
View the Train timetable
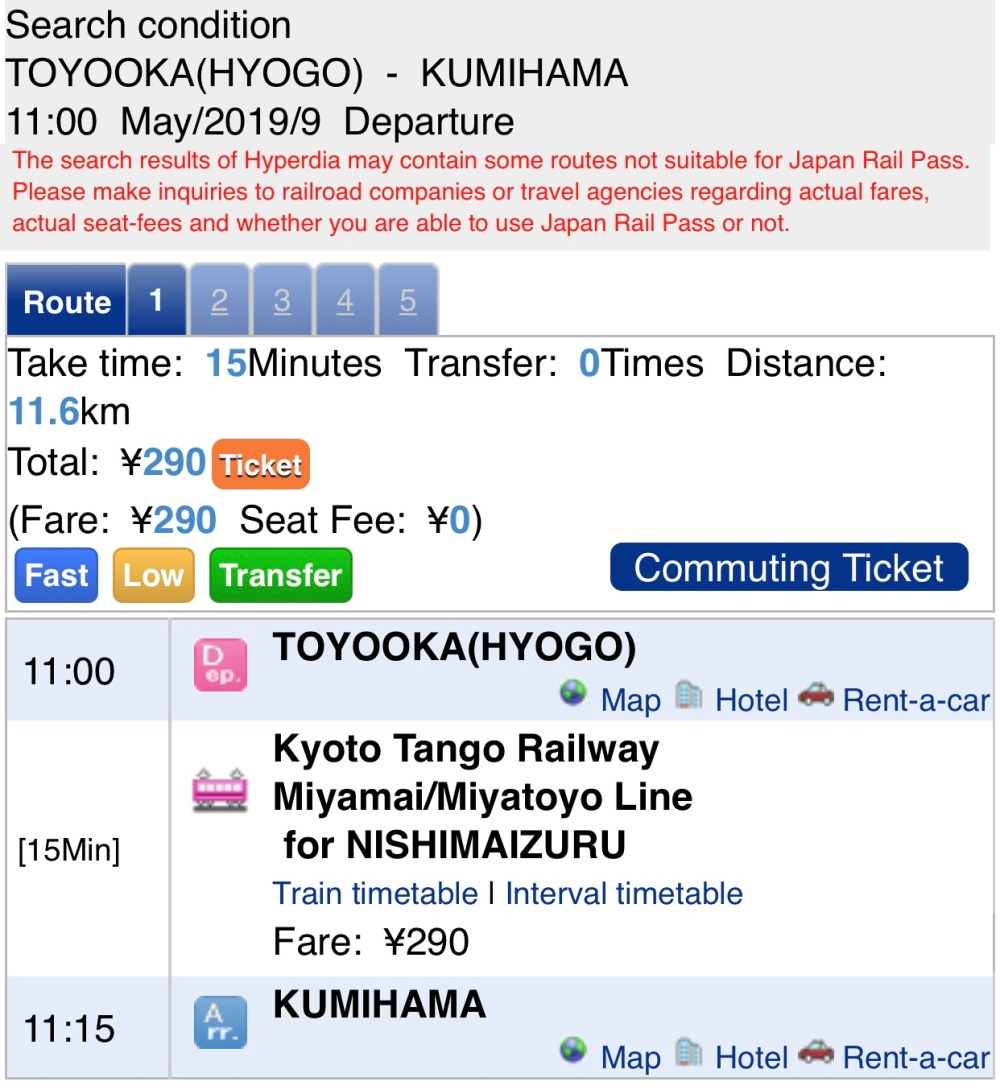point(375,893)
